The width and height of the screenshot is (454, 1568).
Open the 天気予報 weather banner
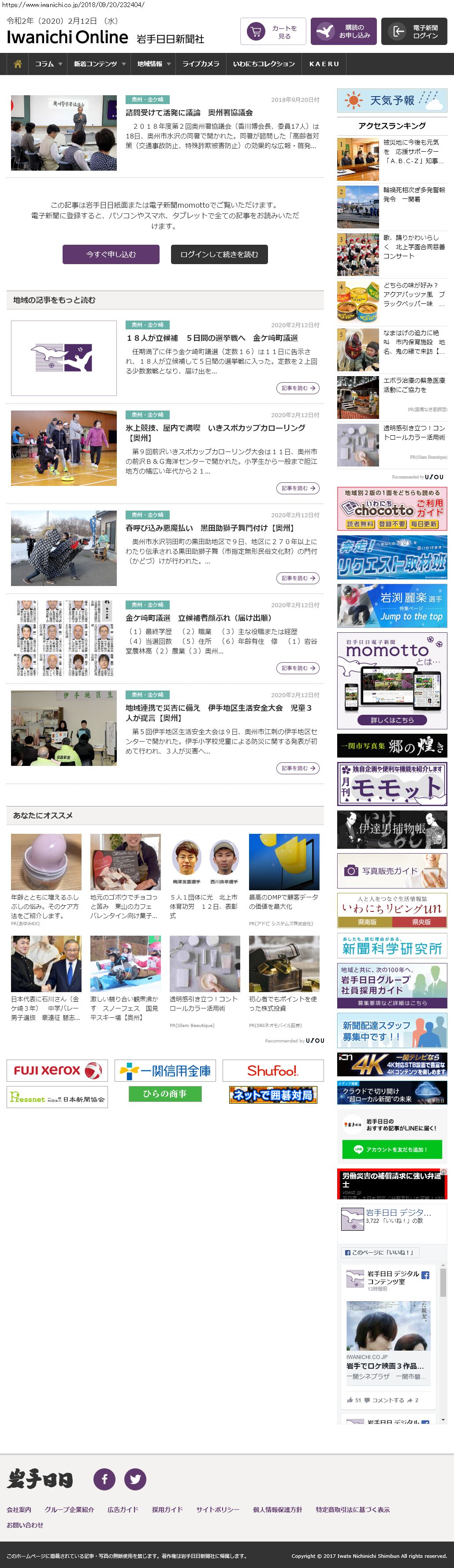point(392,101)
